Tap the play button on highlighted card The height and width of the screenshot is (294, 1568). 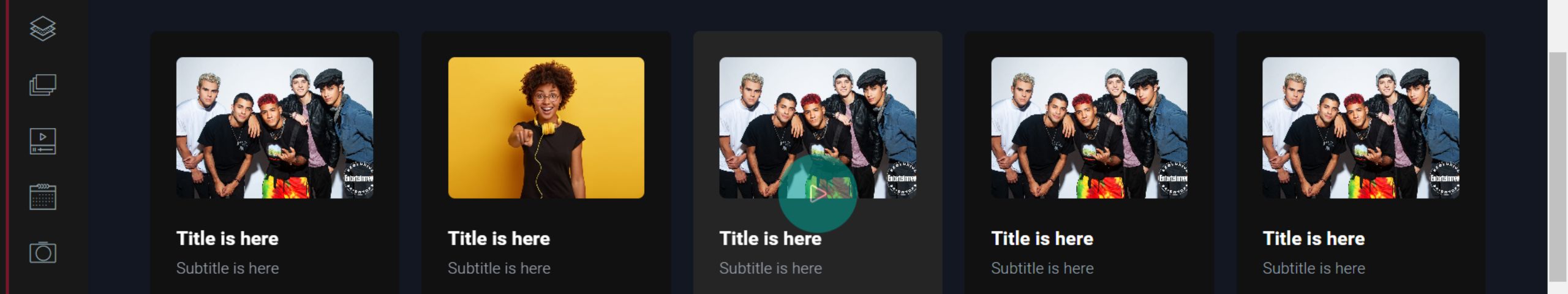817,194
